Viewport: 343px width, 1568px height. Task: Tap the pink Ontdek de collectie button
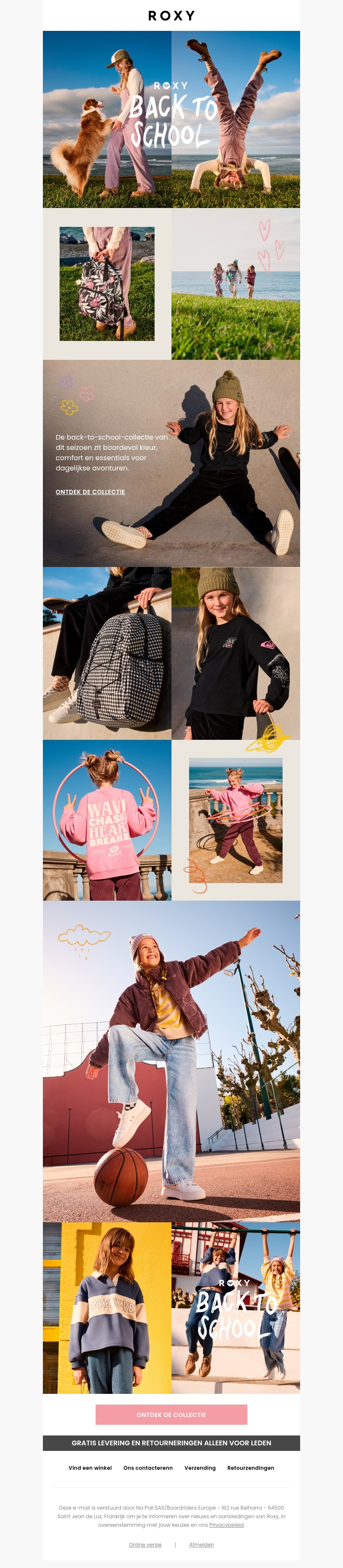(x=171, y=1414)
